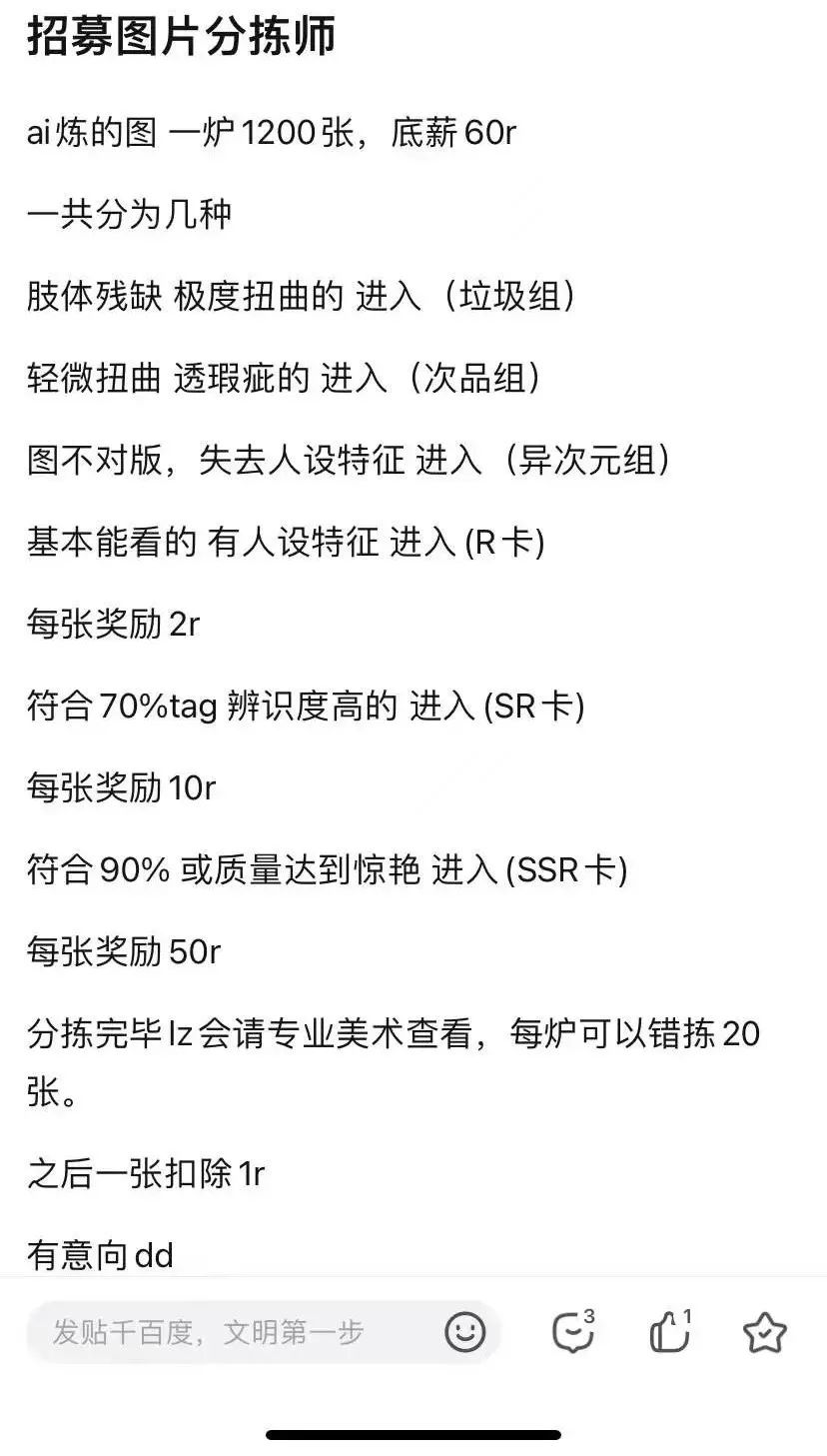Tap the reply count badge showing 3

[x=589, y=1317]
